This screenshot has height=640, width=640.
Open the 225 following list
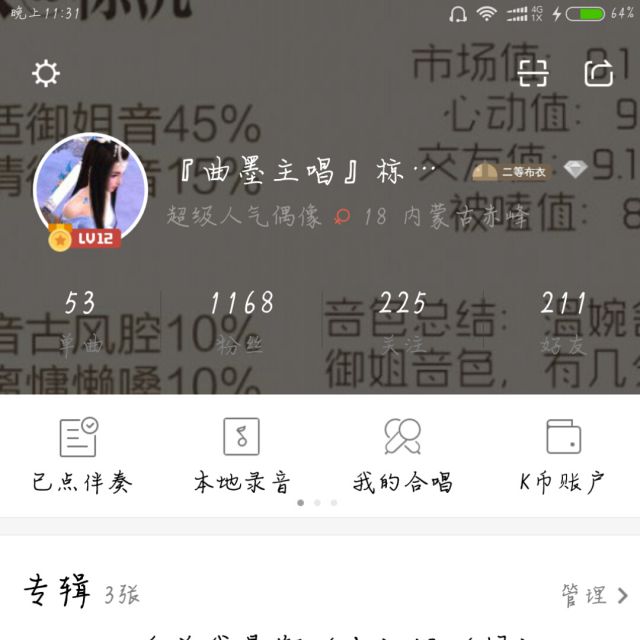[402, 321]
